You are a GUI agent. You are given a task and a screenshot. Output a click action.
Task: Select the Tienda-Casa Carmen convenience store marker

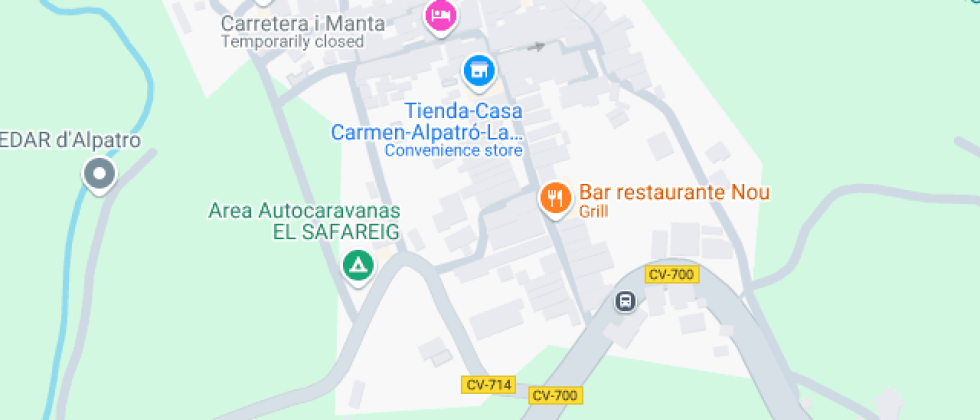pos(479,70)
